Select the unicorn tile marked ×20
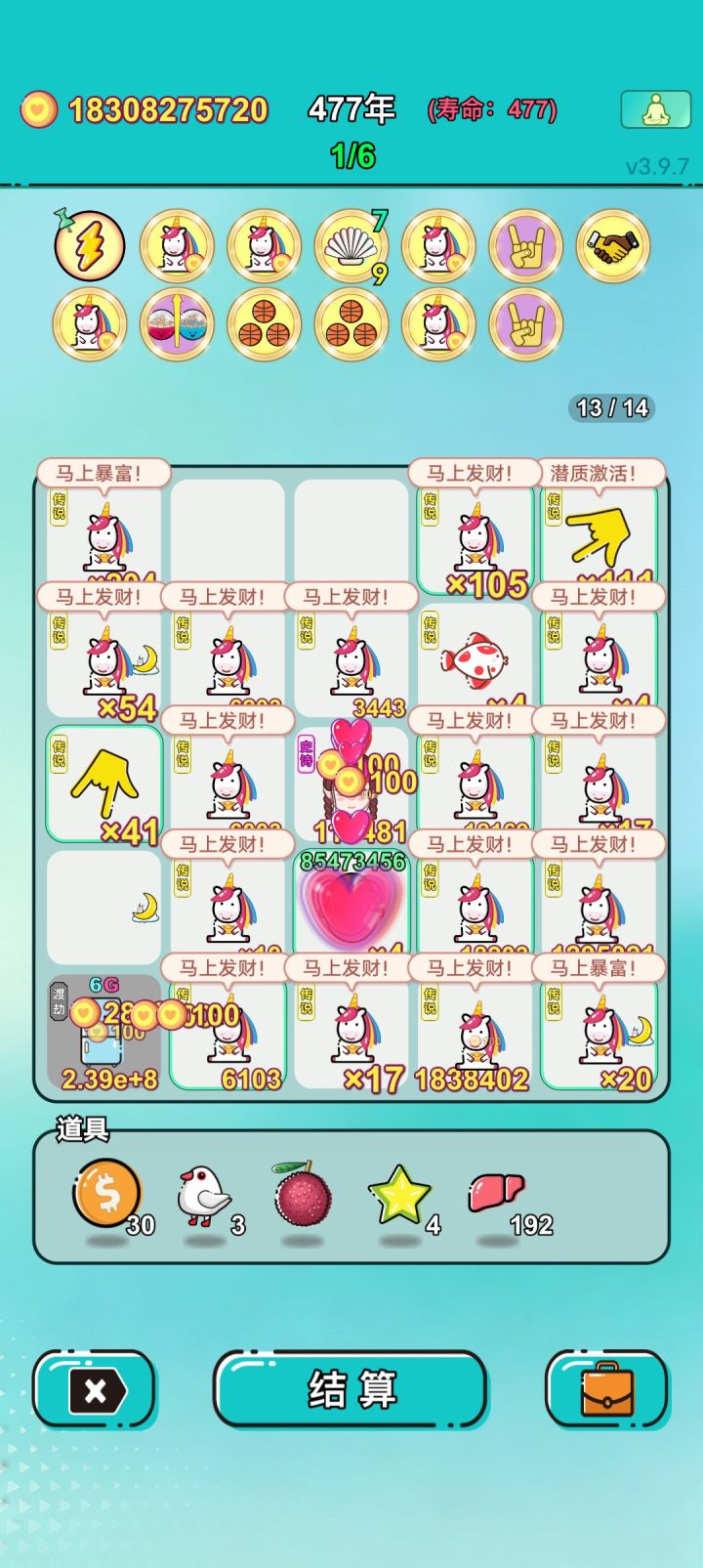Image resolution: width=703 pixels, height=1568 pixels. tap(599, 1033)
